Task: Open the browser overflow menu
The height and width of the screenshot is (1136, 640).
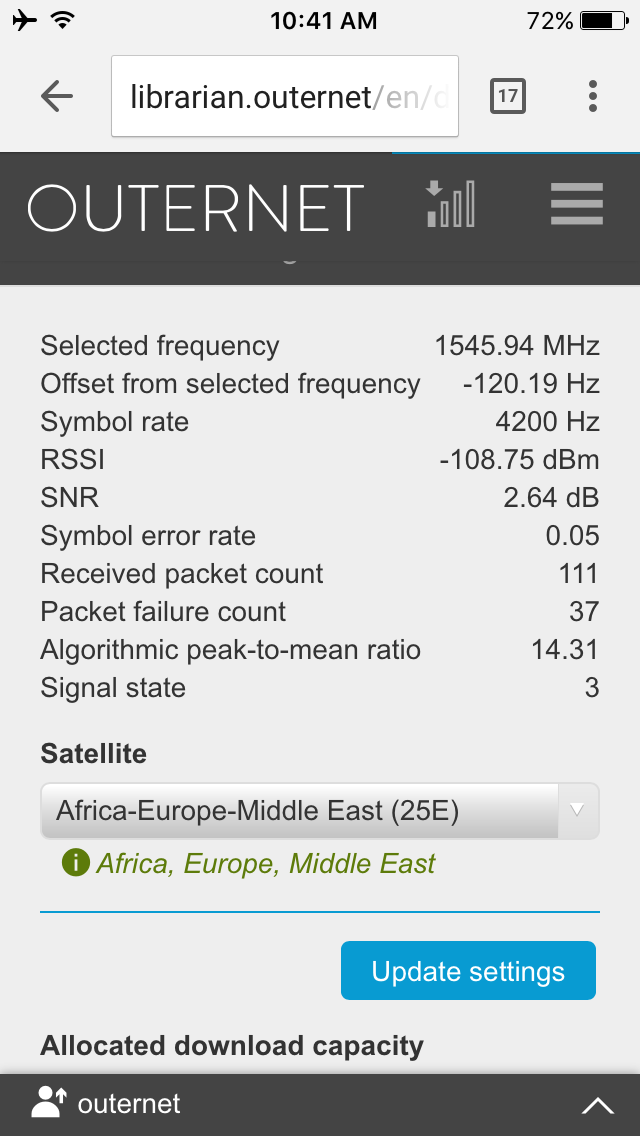Action: pyautogui.click(x=593, y=96)
